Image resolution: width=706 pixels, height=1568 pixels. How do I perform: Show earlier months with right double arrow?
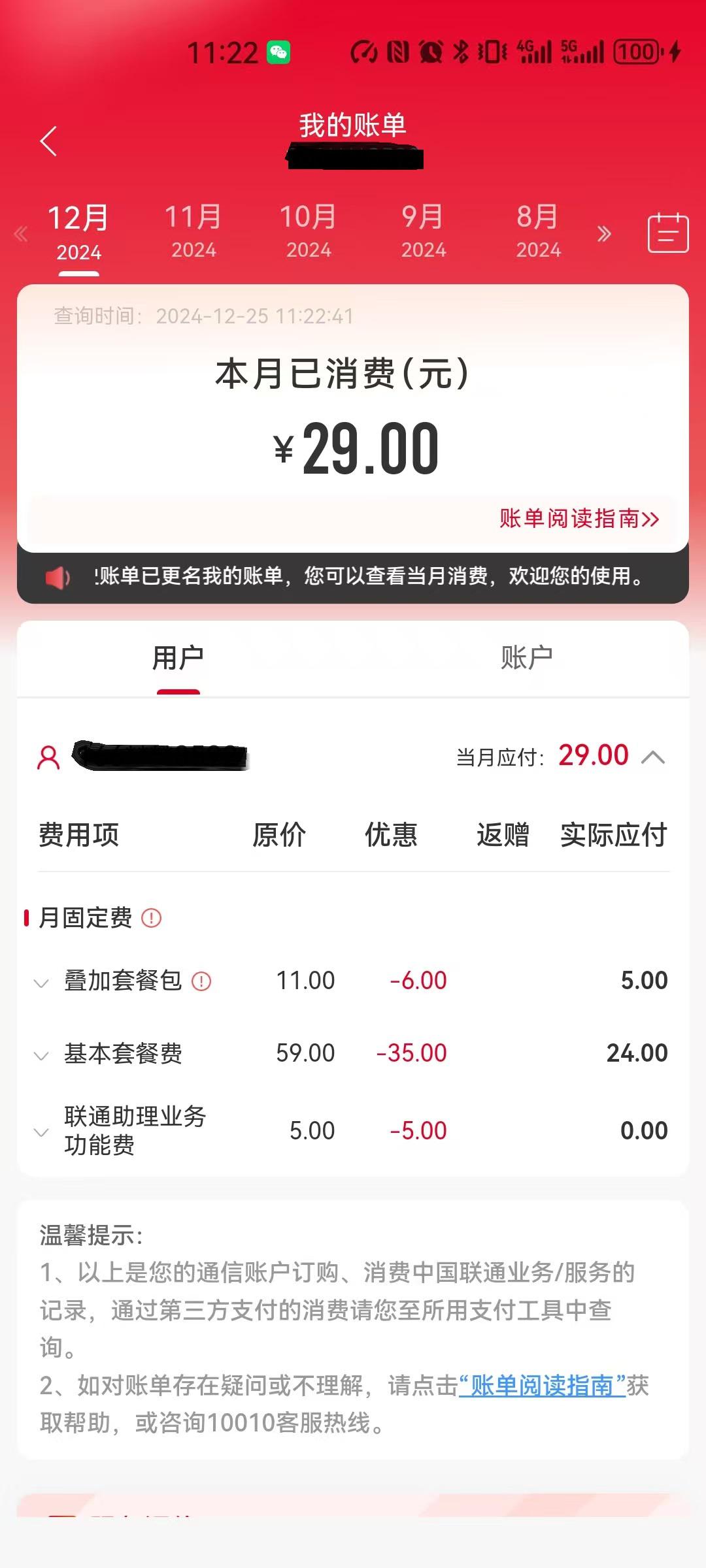(604, 234)
